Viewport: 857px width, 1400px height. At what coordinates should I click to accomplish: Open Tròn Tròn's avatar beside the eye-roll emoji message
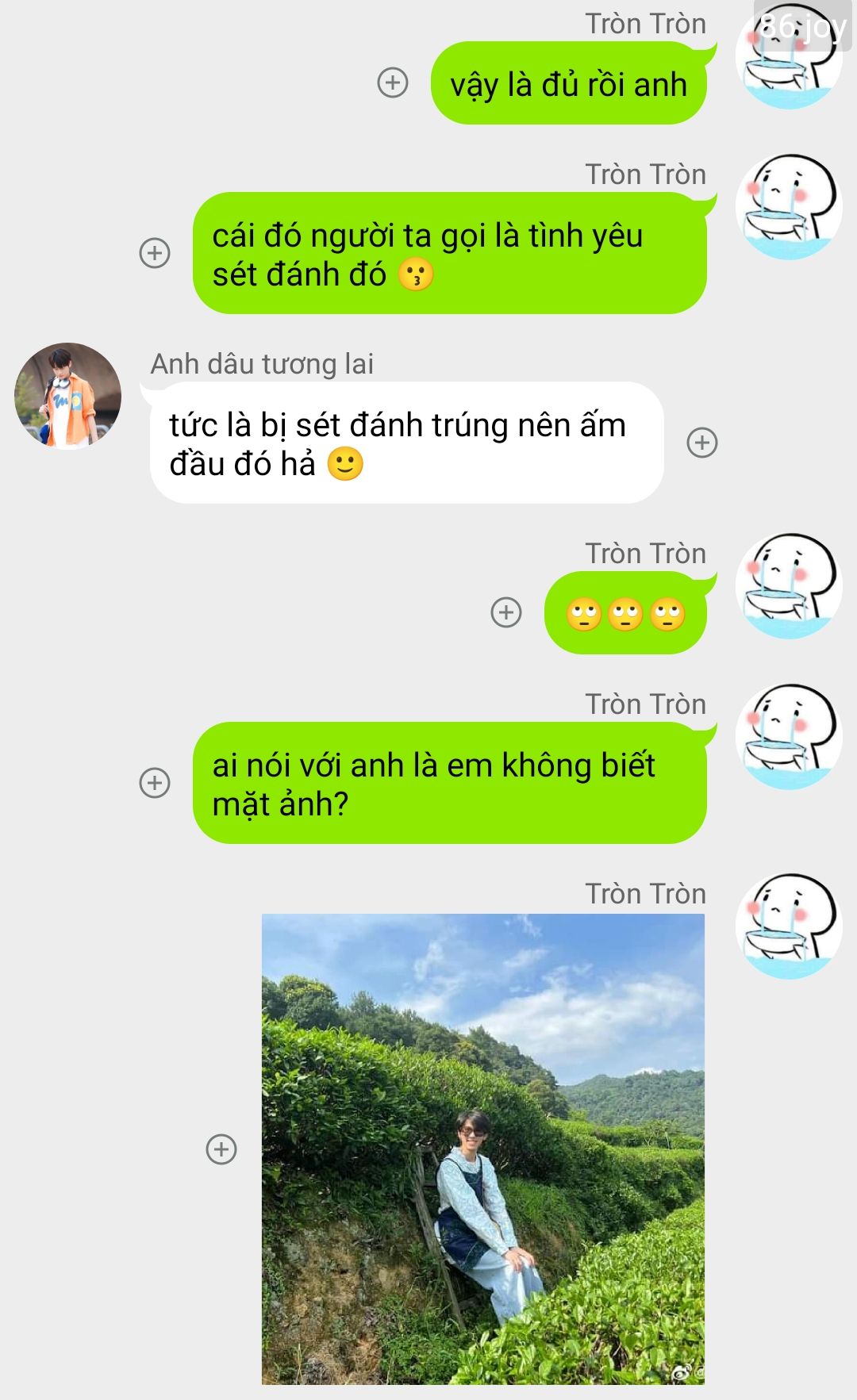[x=788, y=586]
